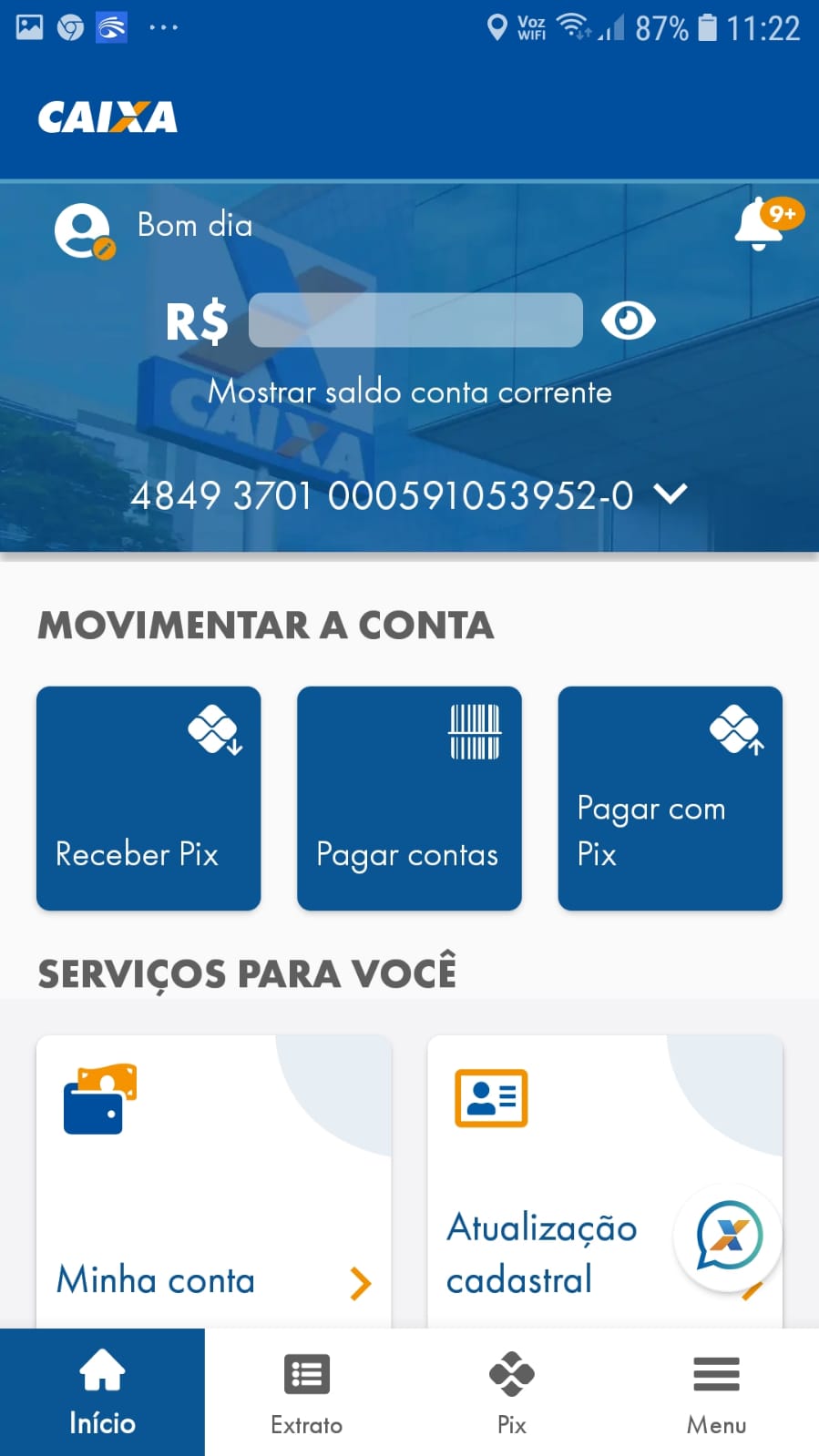Open the Menu tab
Screen dimensions: 819x1456
coord(716,1392)
